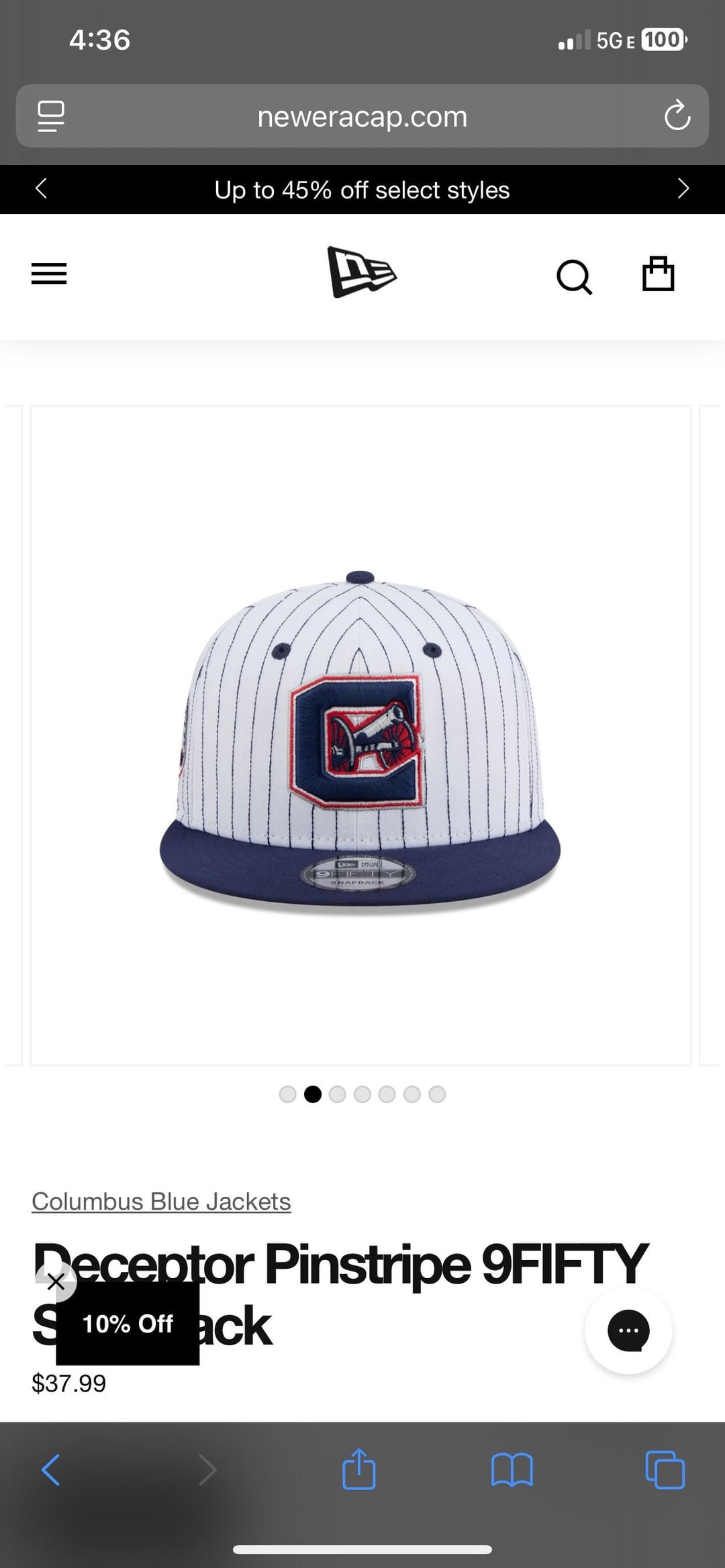Dismiss the 10% Off popup
This screenshot has width=725, height=1568.
click(56, 1282)
